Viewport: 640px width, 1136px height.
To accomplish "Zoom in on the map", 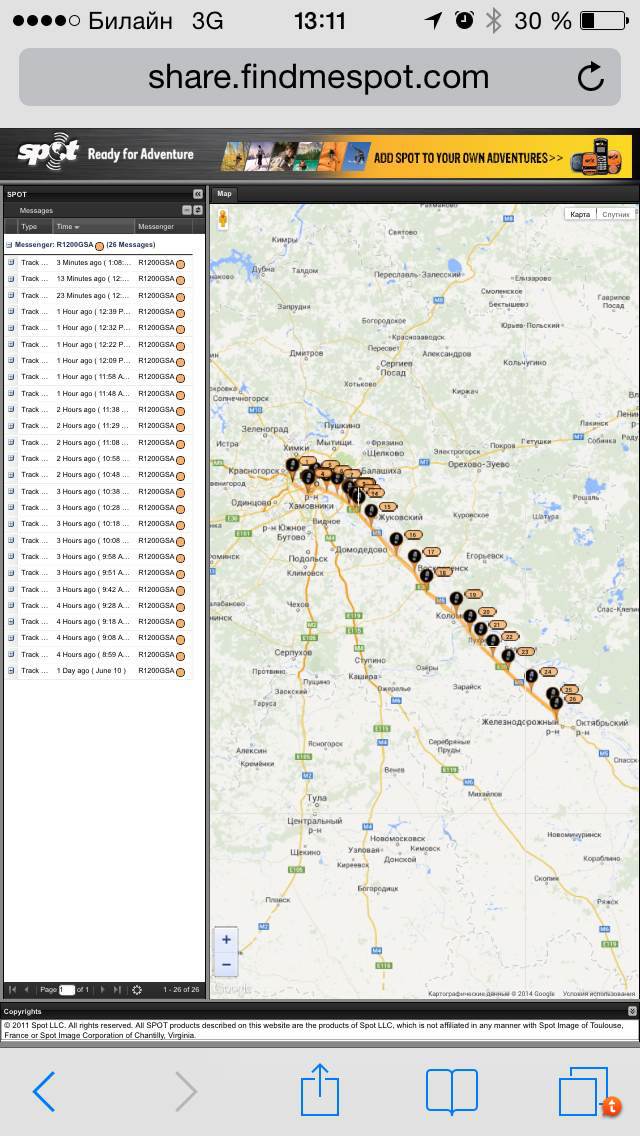I will pos(227,940).
